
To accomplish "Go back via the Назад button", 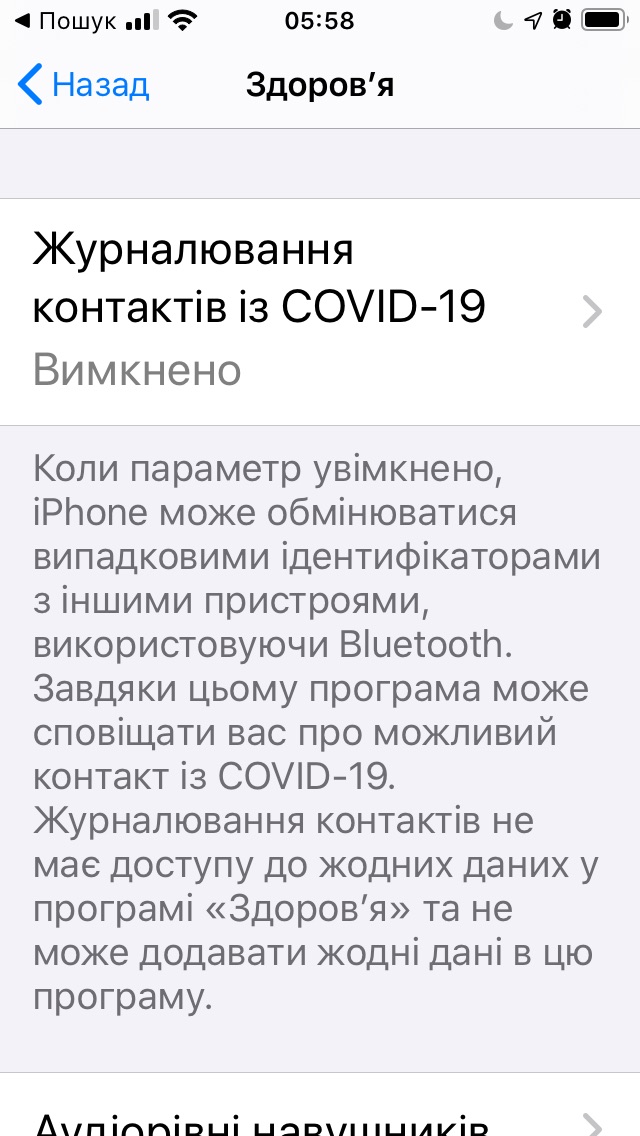I will pos(84,86).
